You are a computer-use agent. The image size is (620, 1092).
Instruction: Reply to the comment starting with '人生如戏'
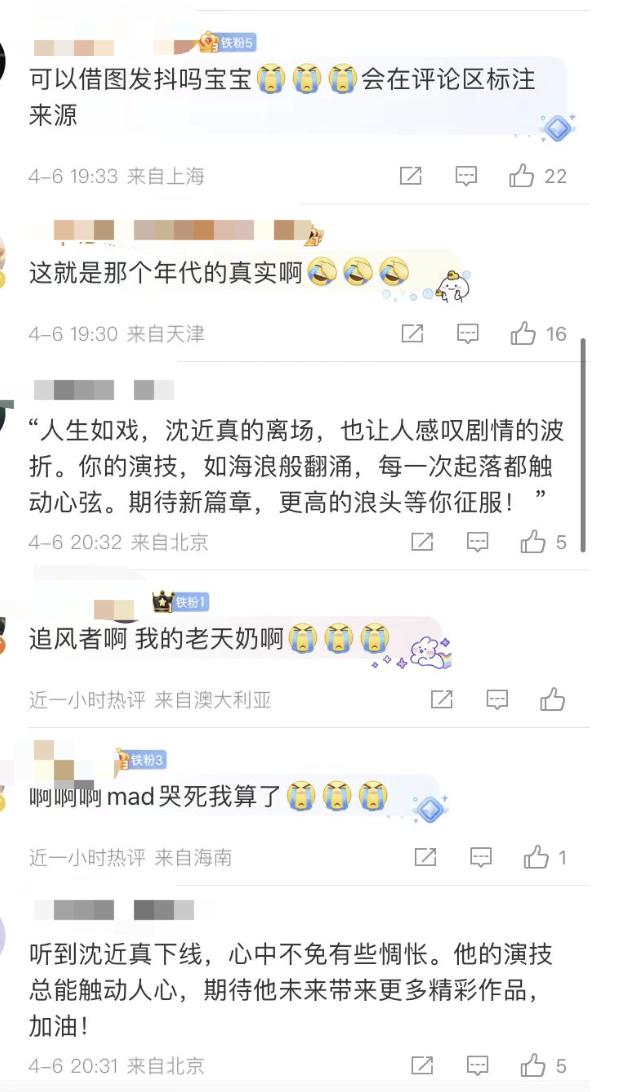tap(478, 542)
